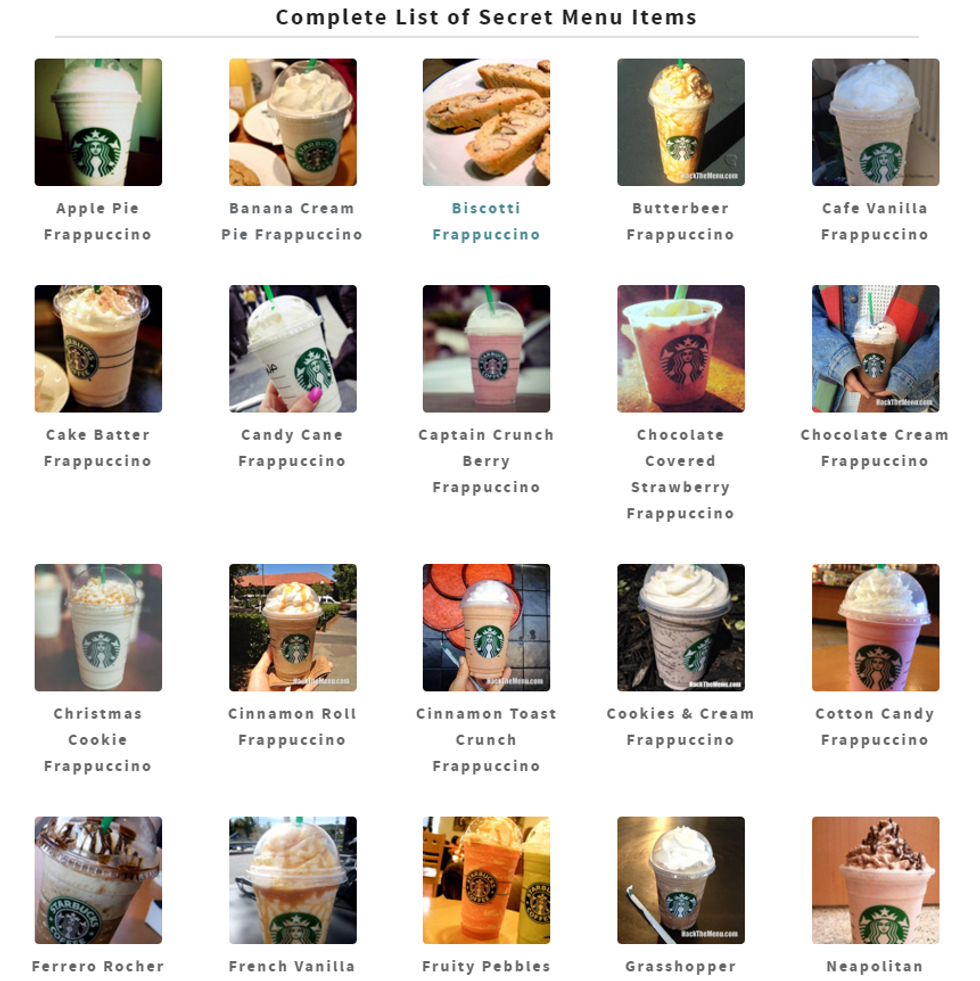View Captain Crunch Berry Frappuccino
980x981 pixels.
pos(486,348)
